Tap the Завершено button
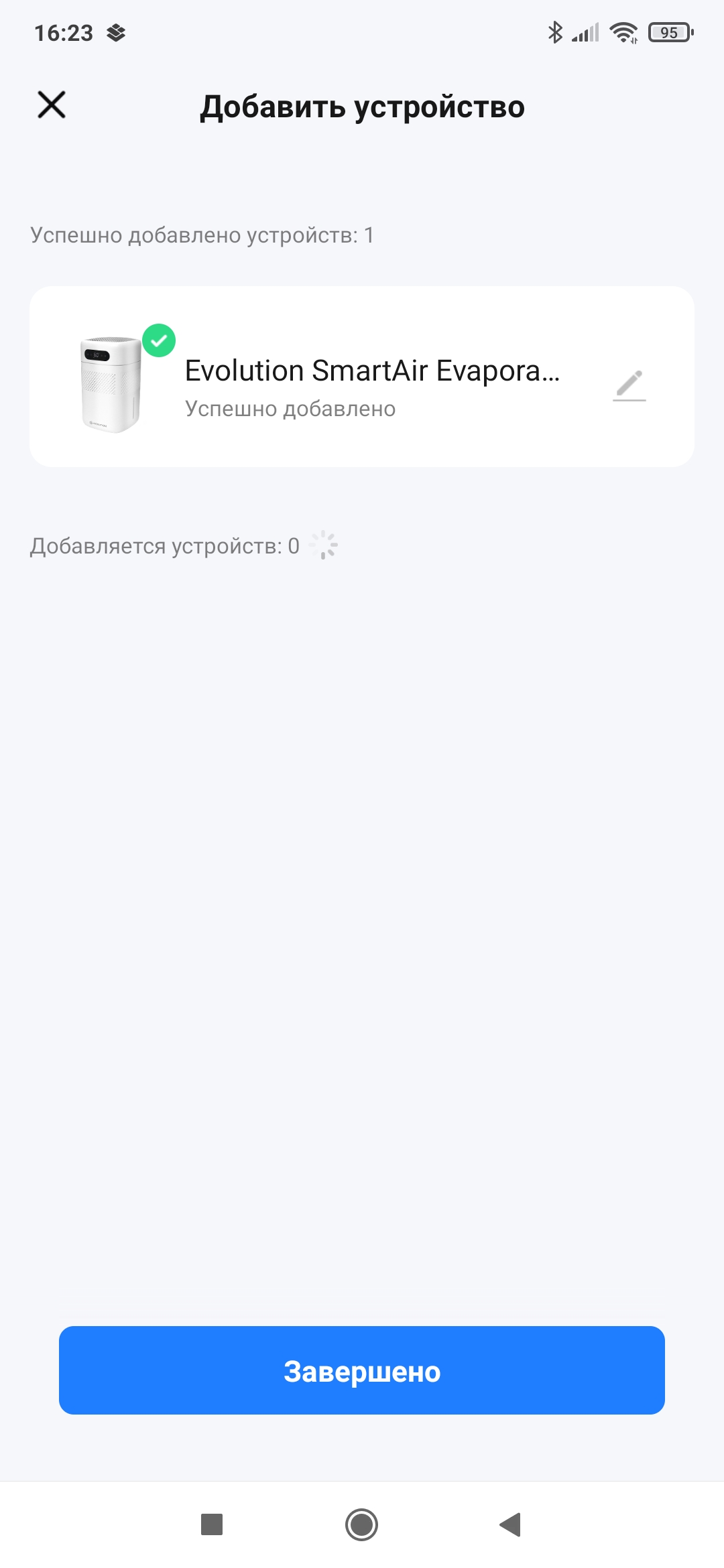The width and height of the screenshot is (724, 1568). (x=362, y=1370)
